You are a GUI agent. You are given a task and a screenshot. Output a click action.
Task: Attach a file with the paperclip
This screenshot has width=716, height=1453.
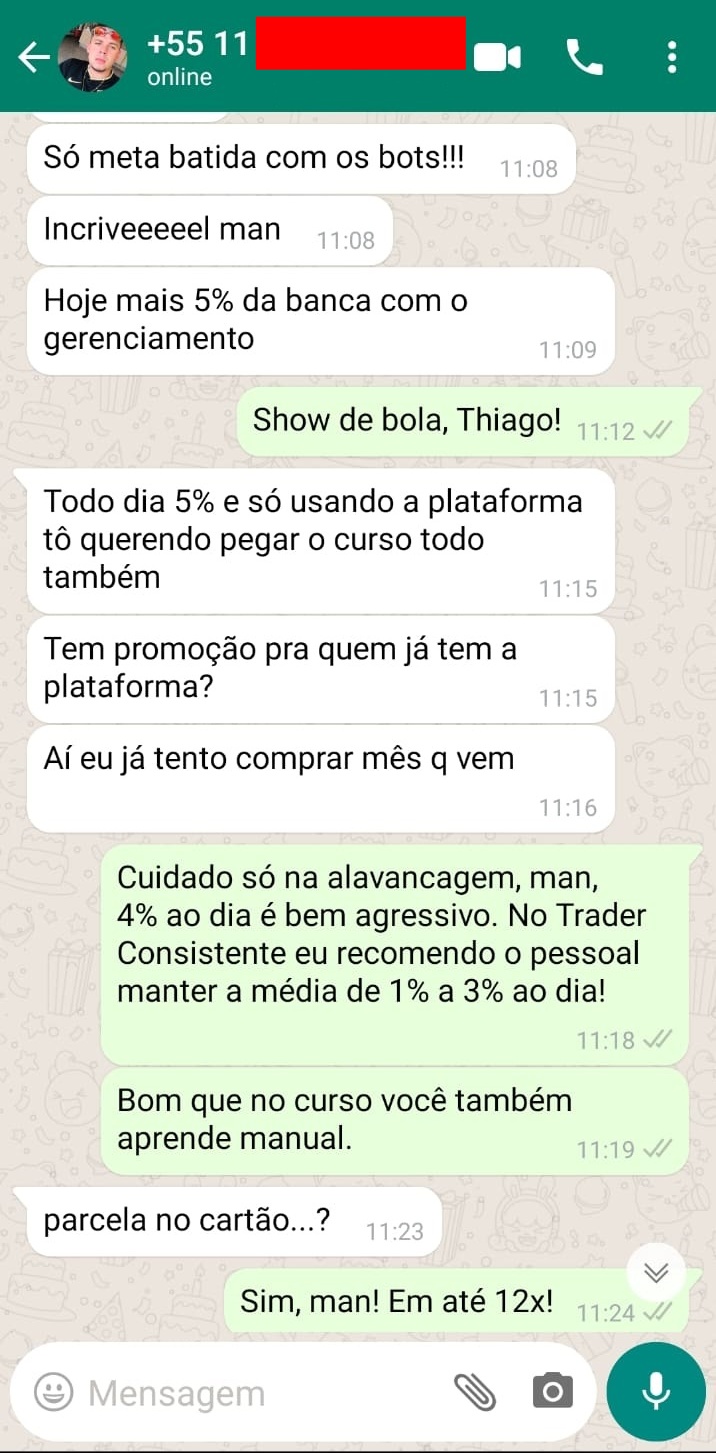tap(475, 1391)
